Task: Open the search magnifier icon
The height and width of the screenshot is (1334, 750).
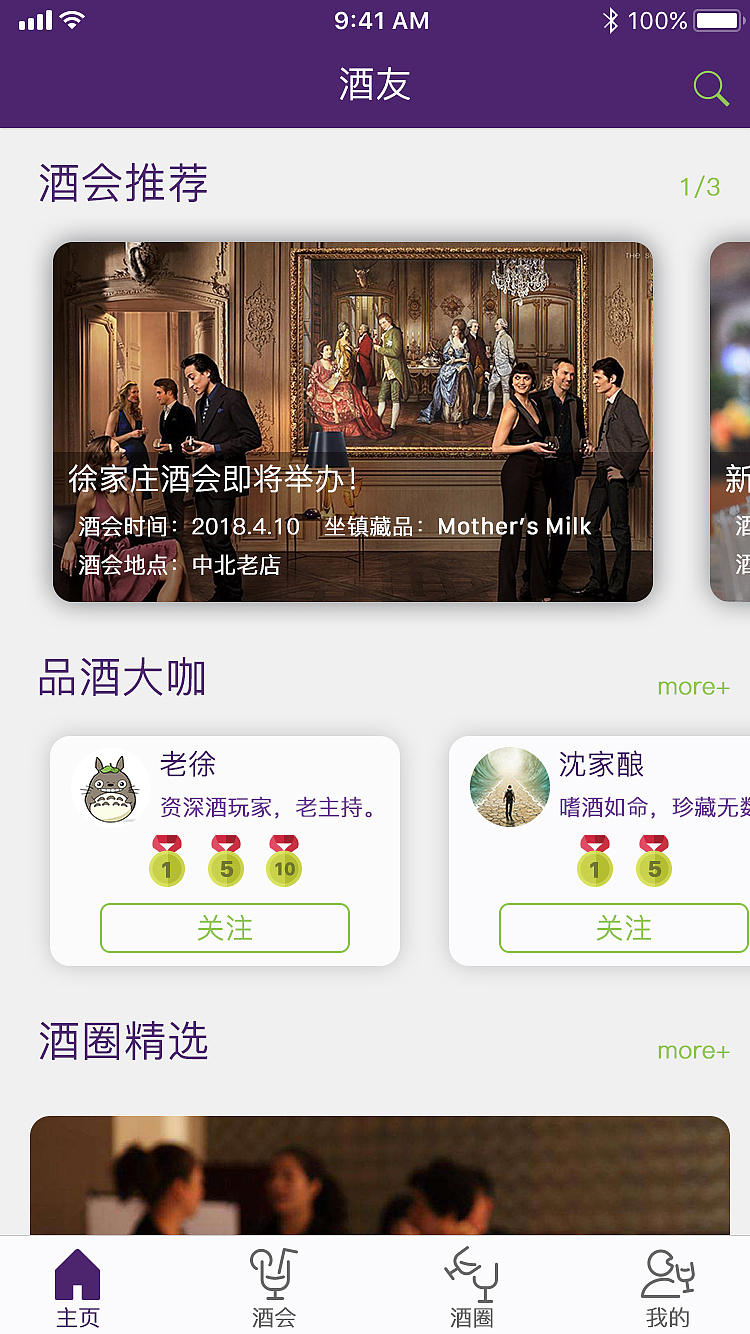Action: click(711, 88)
